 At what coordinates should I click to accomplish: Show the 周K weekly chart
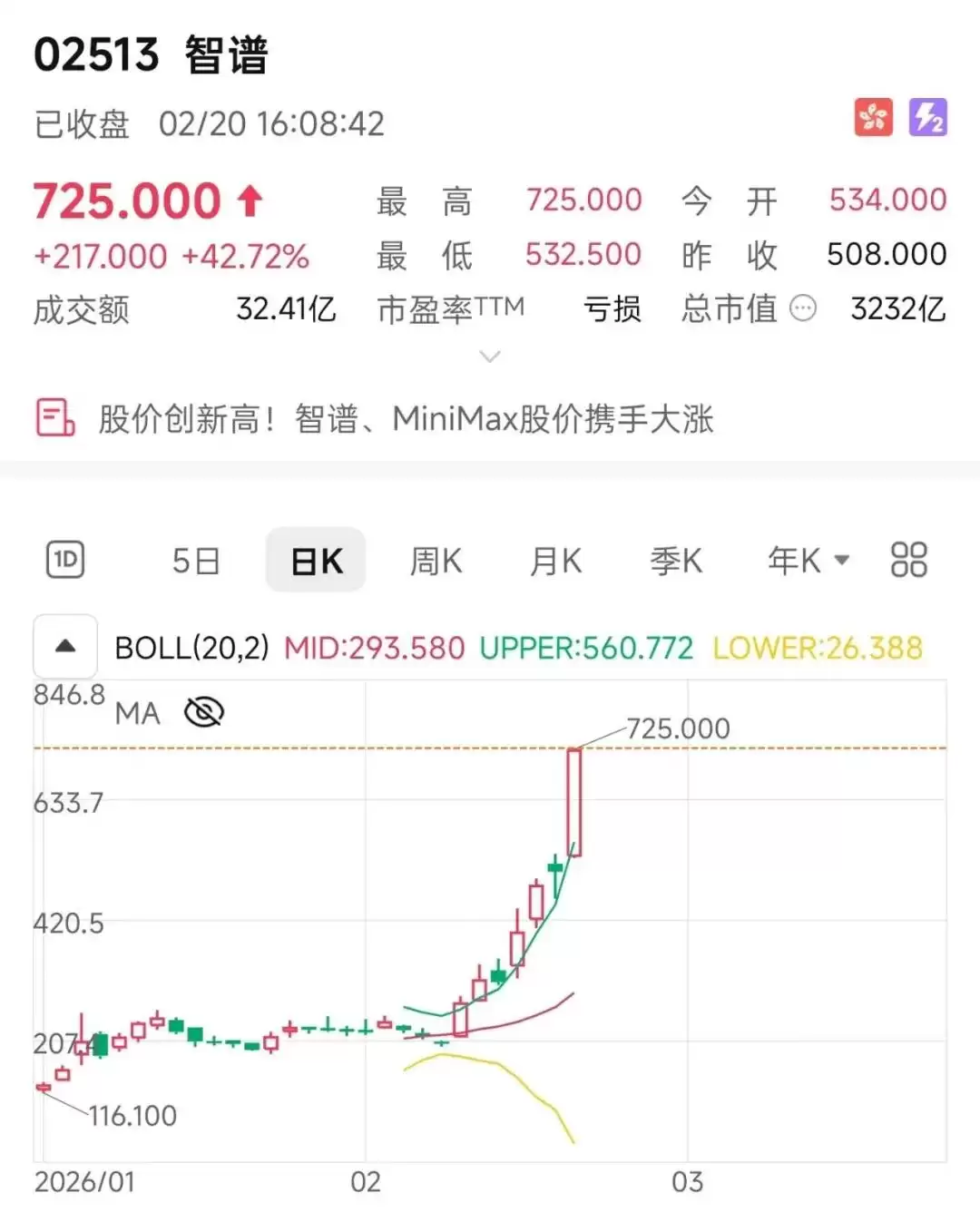(x=436, y=561)
